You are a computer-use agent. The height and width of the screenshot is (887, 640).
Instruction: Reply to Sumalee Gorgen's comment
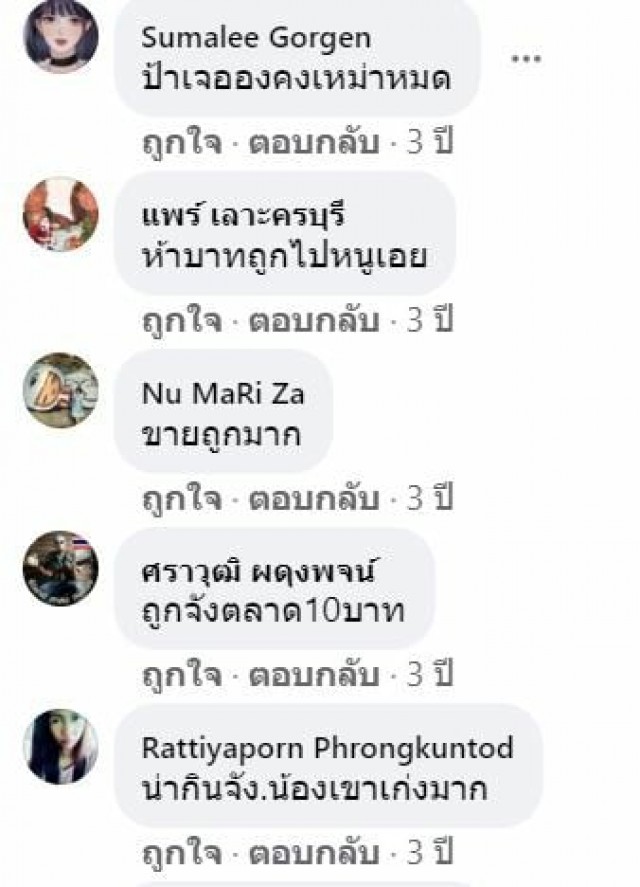tap(313, 143)
